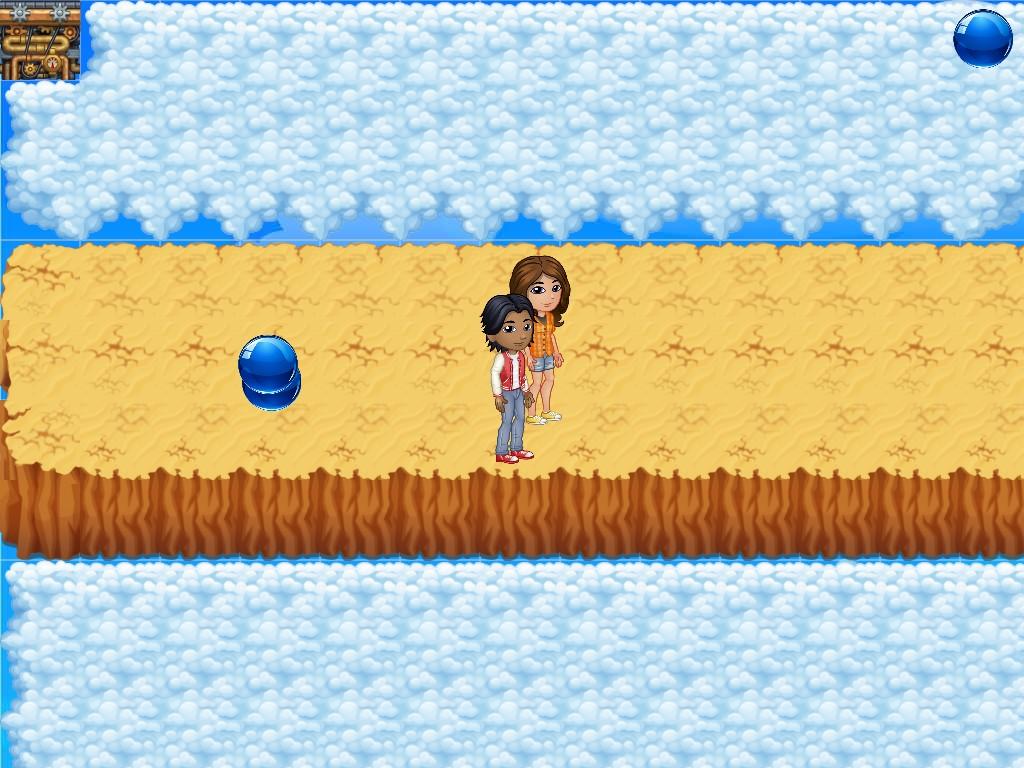The image size is (1024, 768).
Task: Collect the blue orb on the sand
Action: [269, 372]
